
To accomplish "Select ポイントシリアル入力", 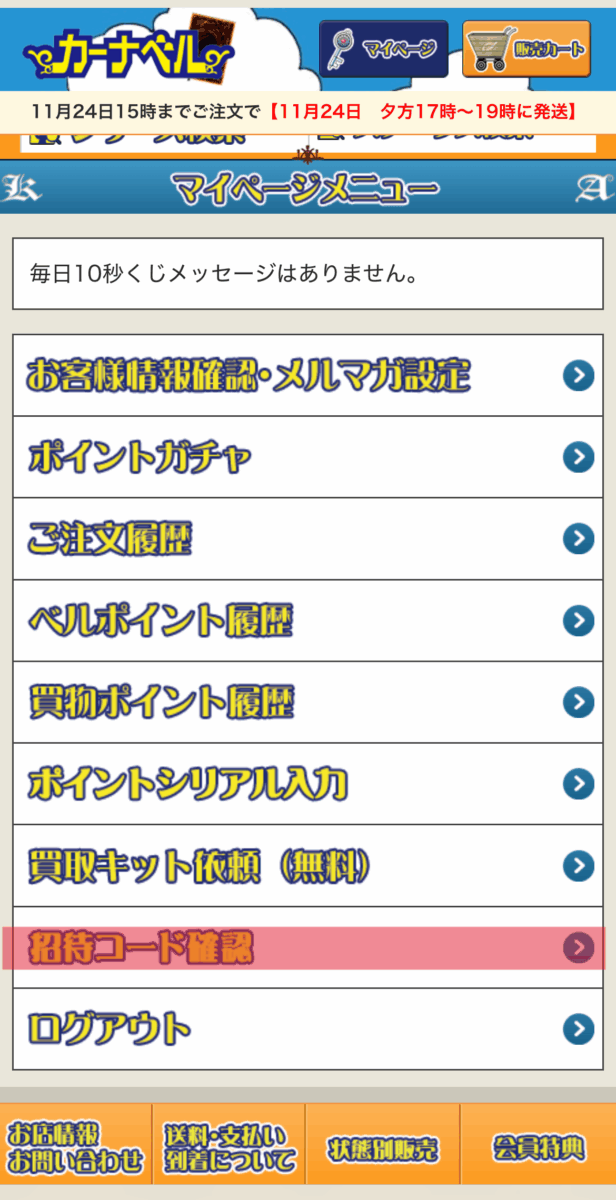I will point(307,785).
